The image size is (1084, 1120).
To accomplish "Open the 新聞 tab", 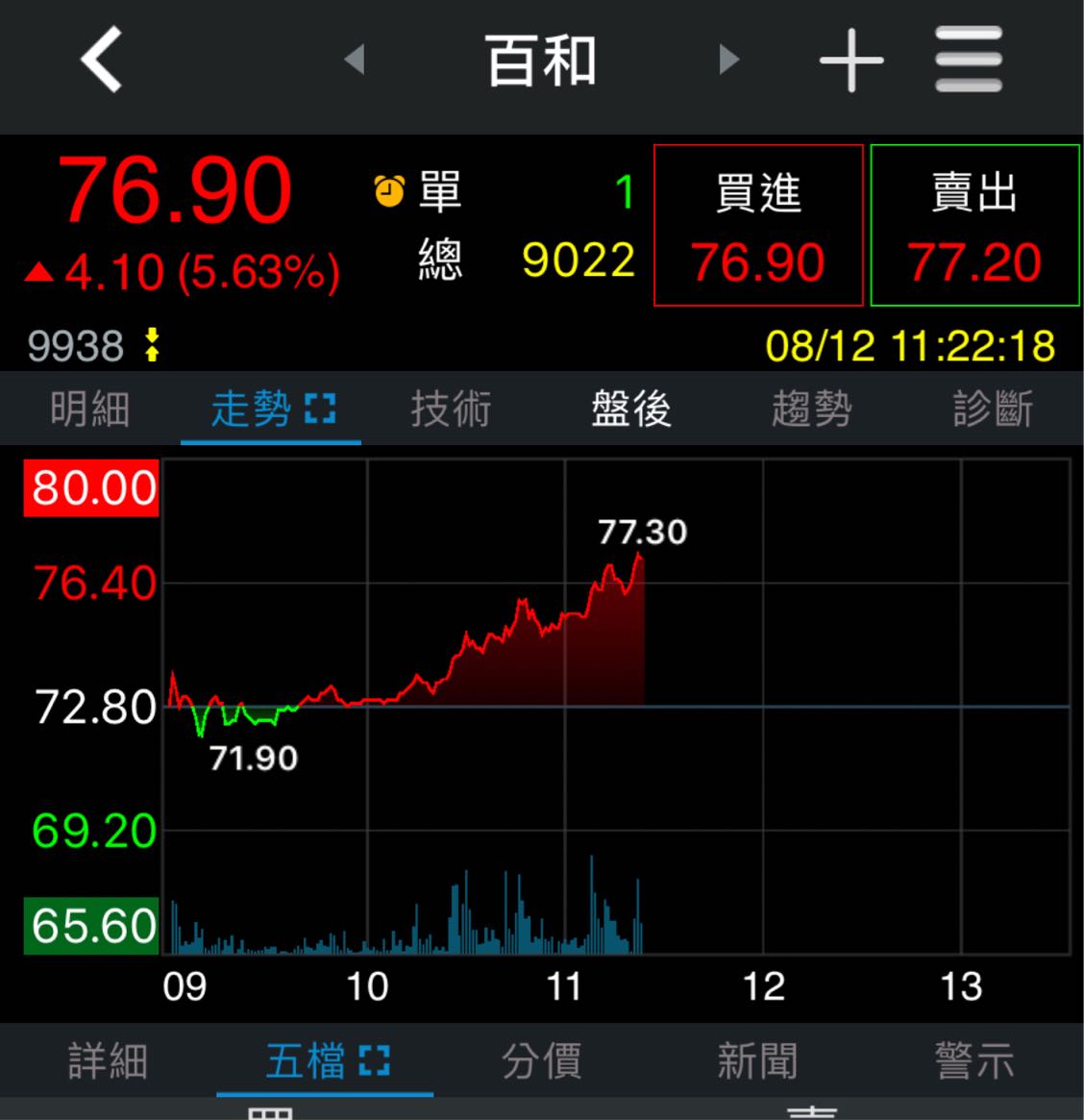I will [757, 1061].
